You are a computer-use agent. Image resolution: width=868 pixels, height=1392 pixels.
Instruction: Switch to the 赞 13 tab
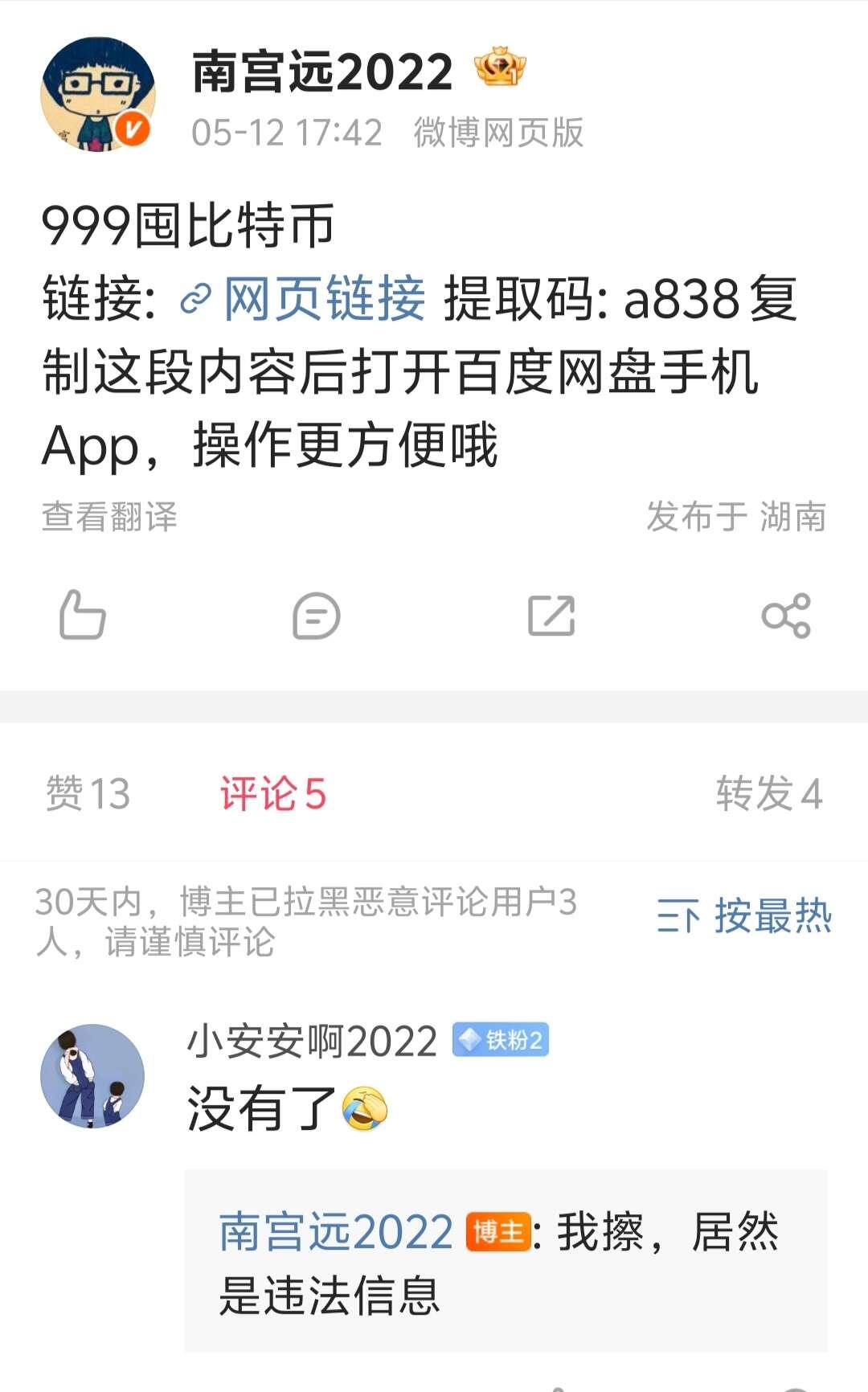coord(88,794)
